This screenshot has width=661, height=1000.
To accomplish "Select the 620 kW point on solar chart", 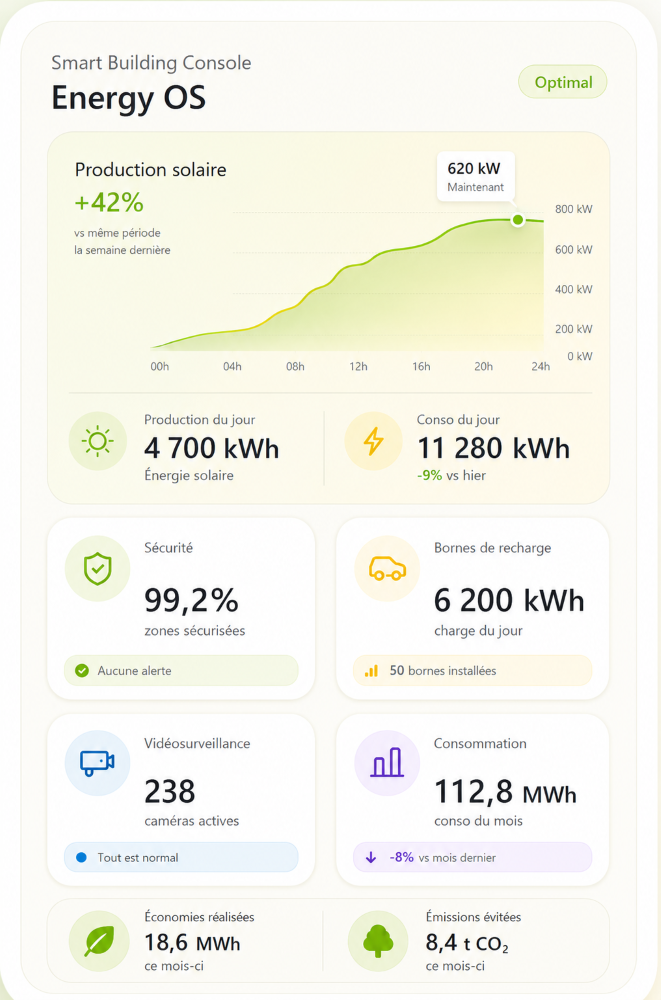I will [518, 220].
